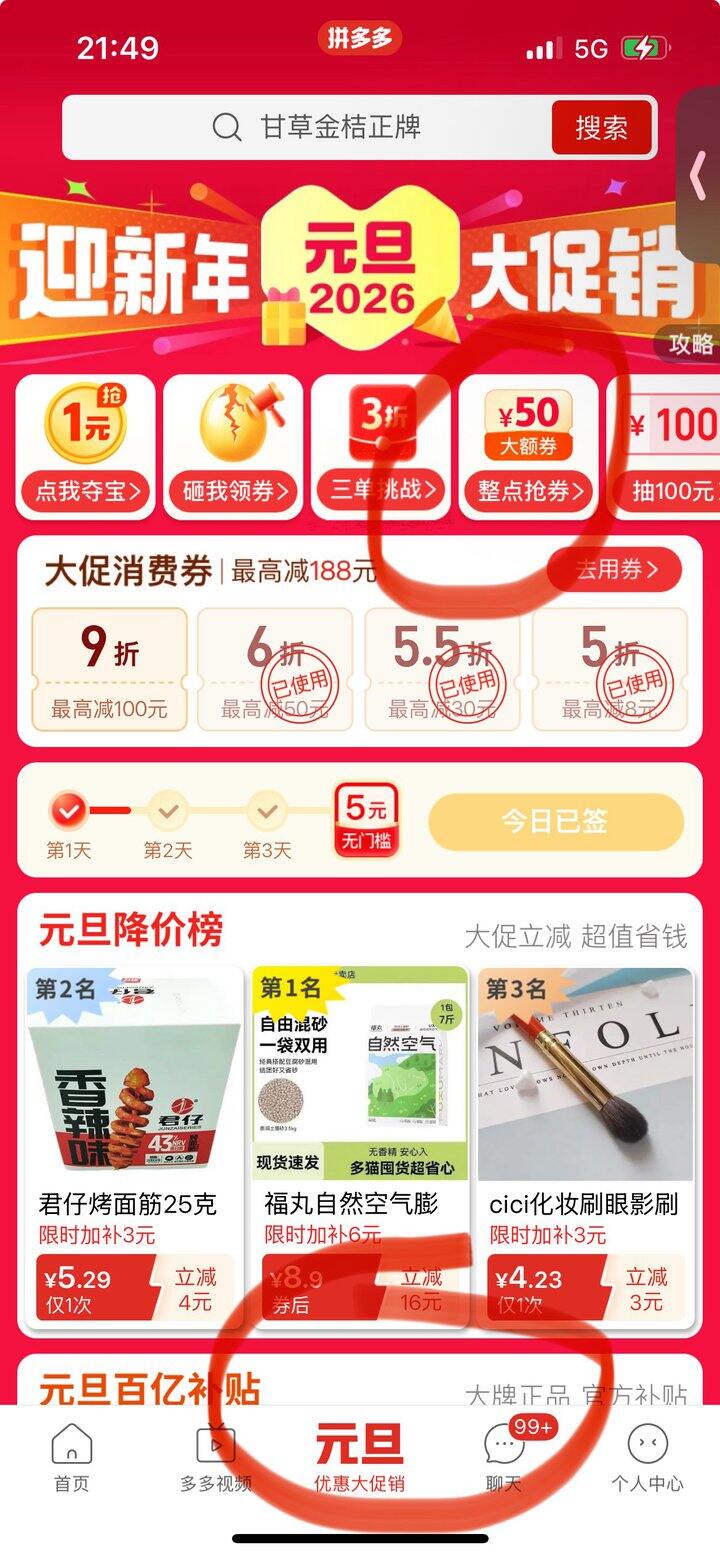
Task: Select the 元旦 优惠大促销 tab
Action: 359,1458
